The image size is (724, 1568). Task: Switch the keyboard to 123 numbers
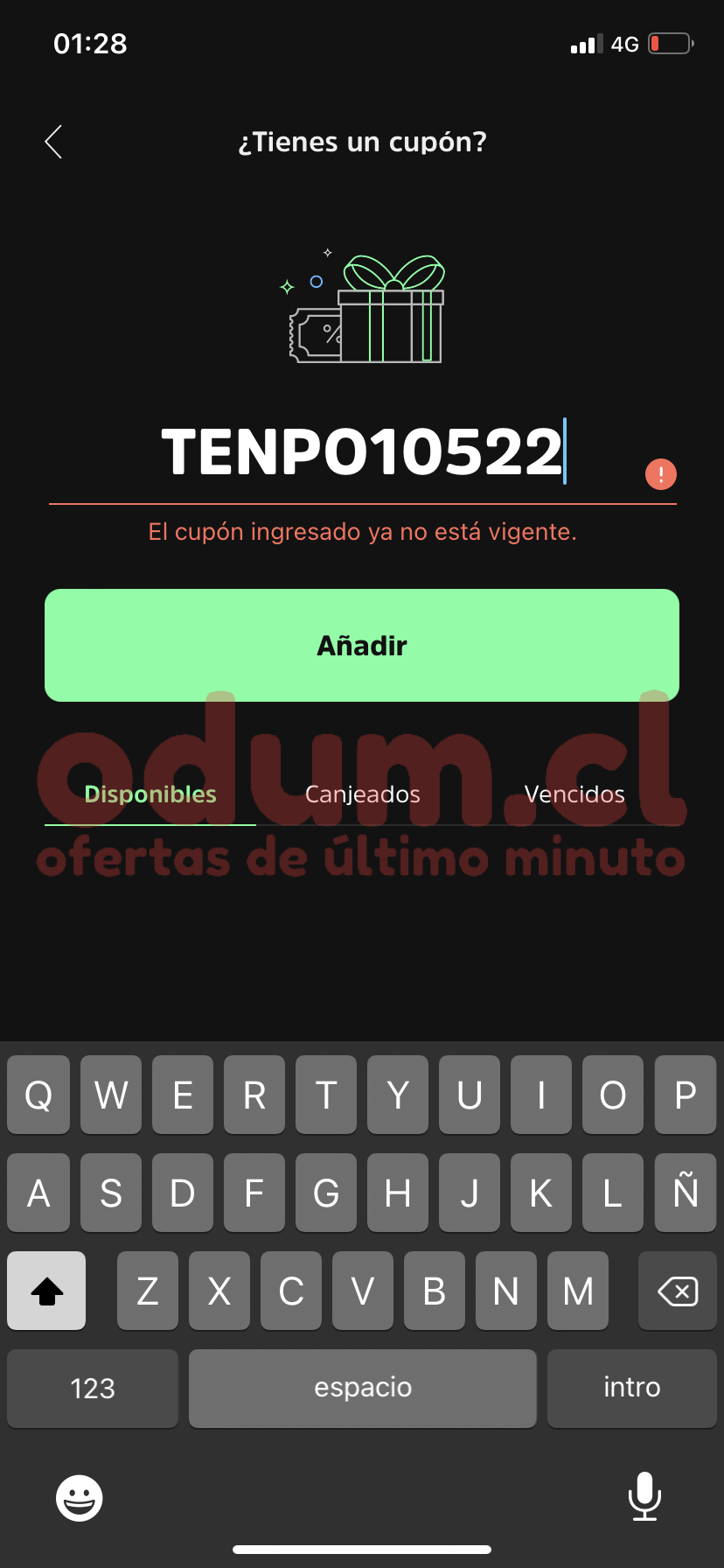(93, 1388)
